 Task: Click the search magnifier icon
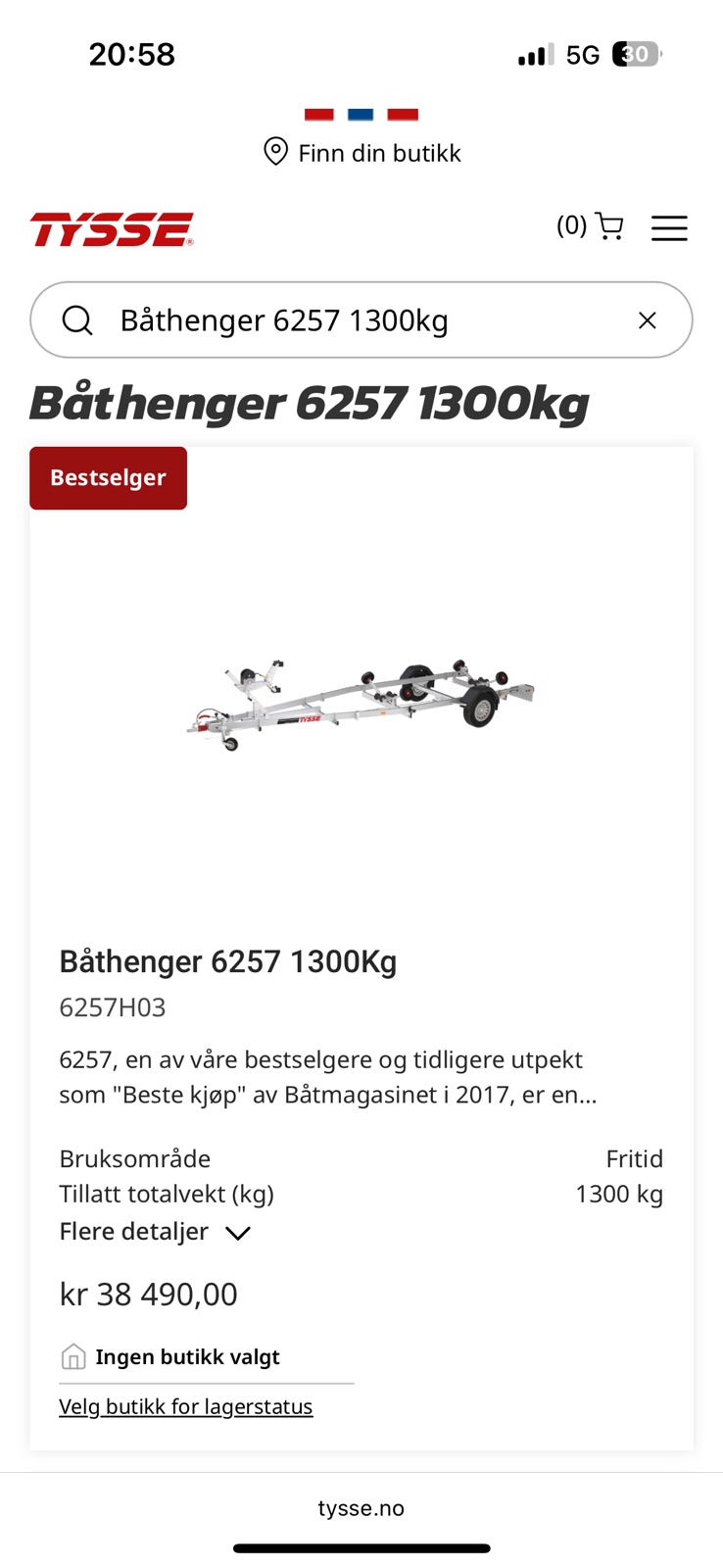77,319
